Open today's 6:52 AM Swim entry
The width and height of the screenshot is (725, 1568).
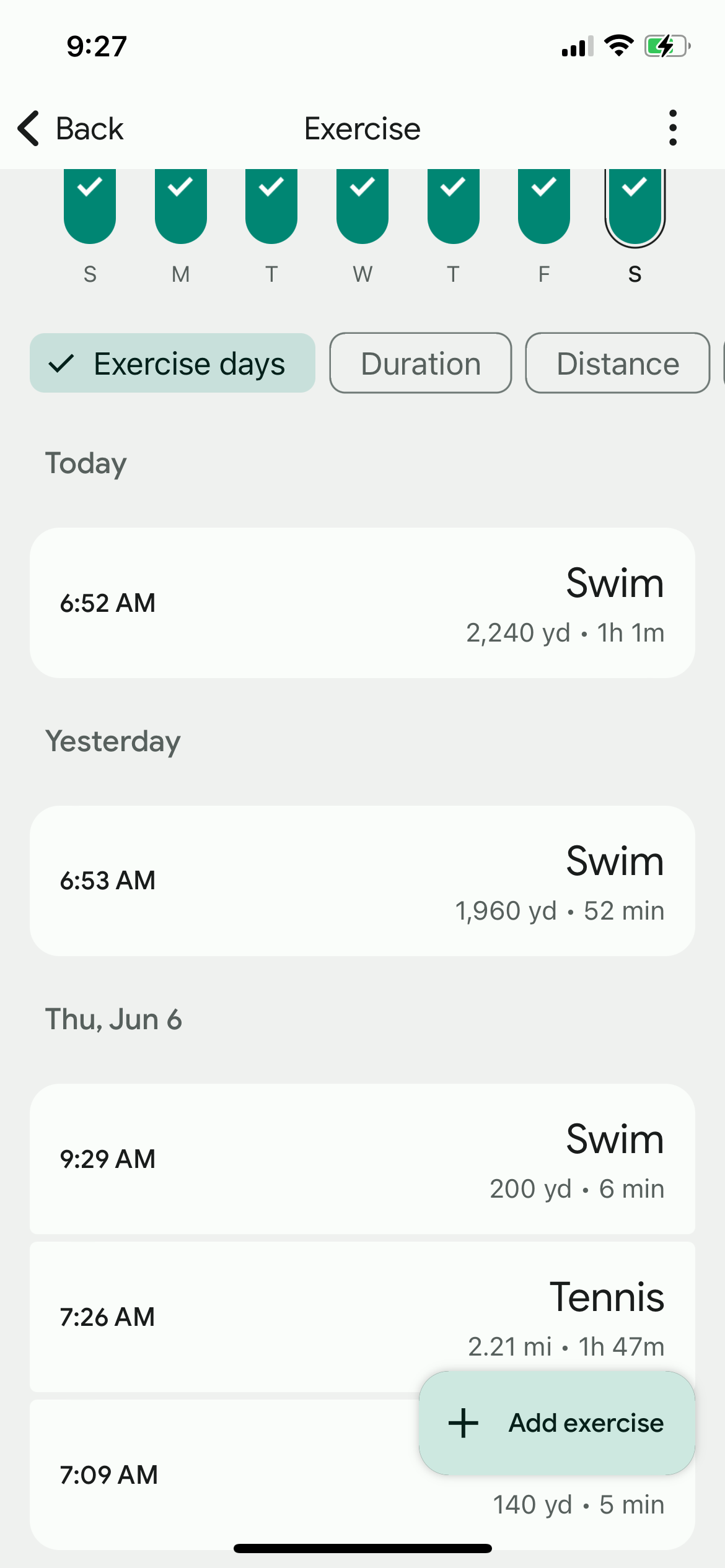(x=362, y=603)
